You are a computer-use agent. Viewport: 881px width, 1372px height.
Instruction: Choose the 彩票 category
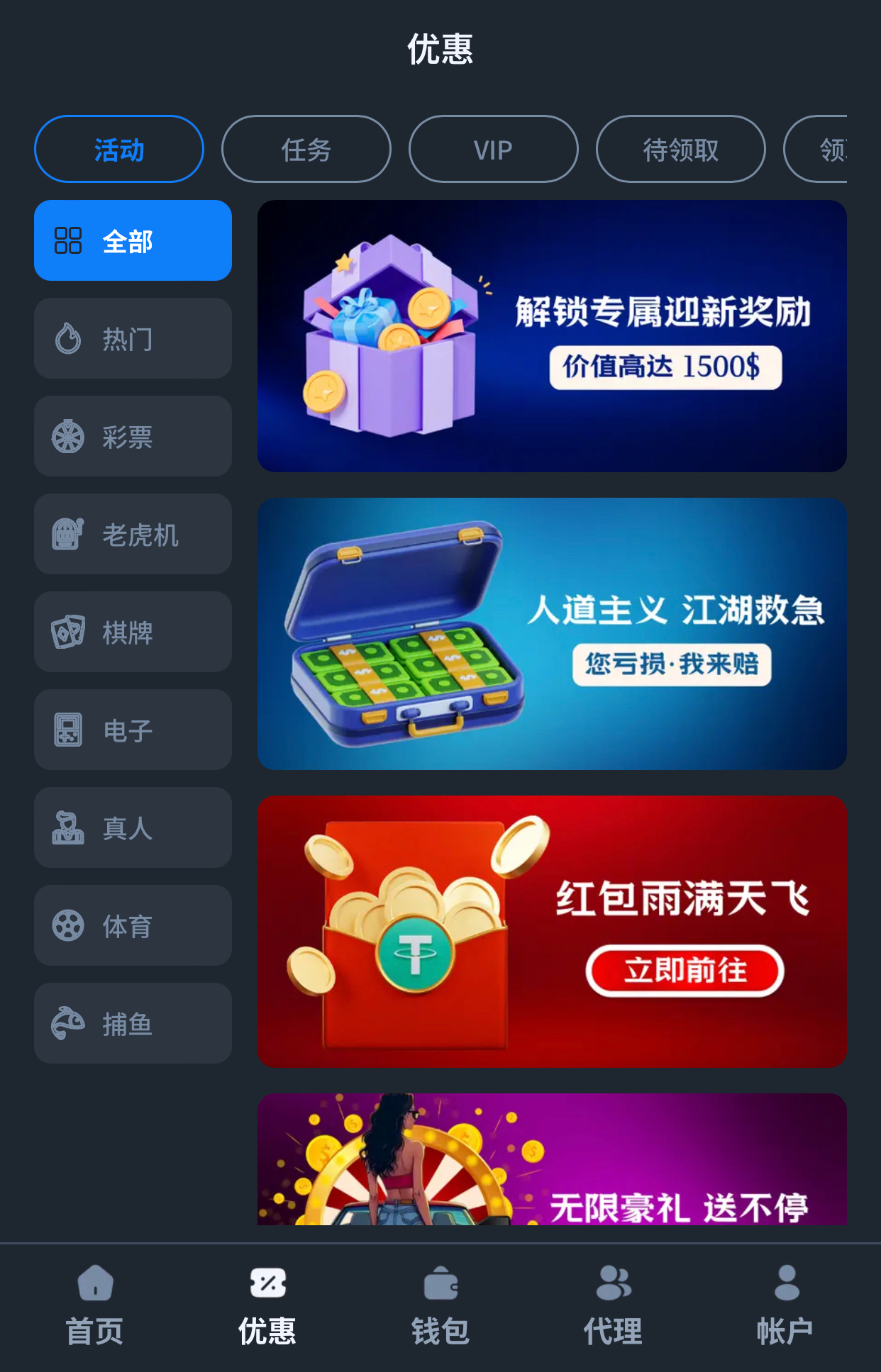tap(133, 436)
